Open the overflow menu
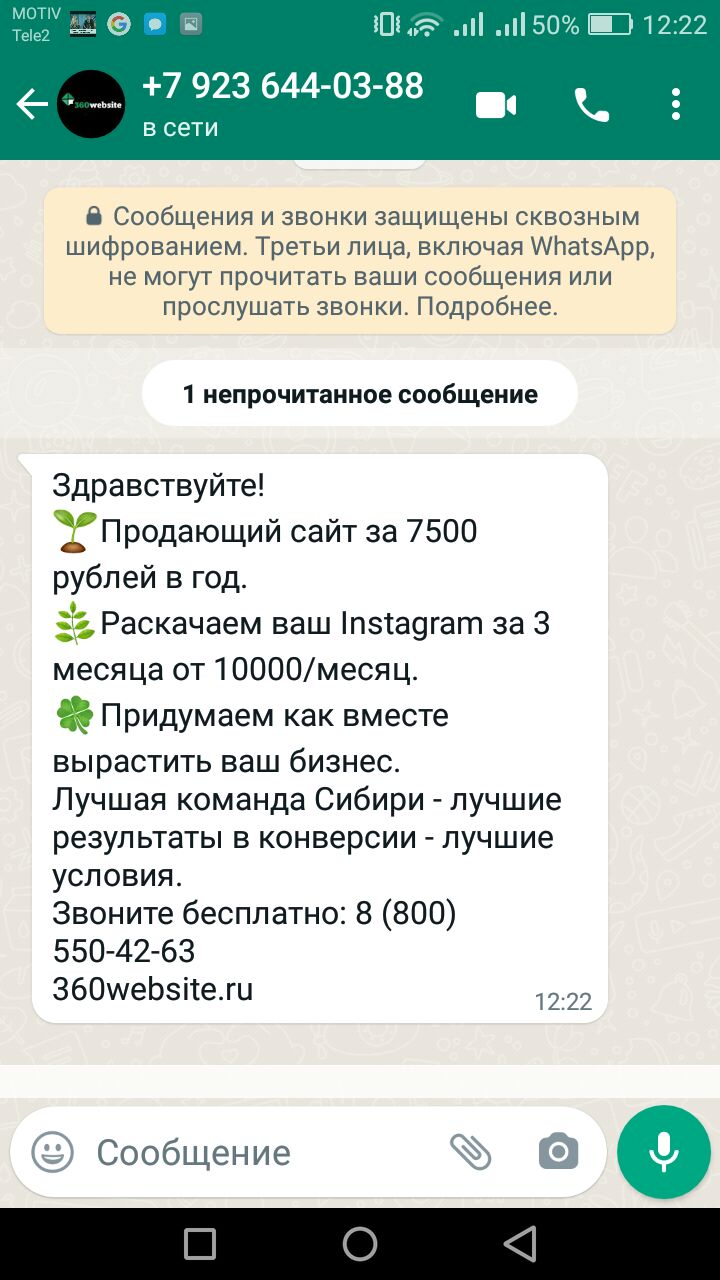The width and height of the screenshot is (720, 1280). pyautogui.click(x=676, y=104)
